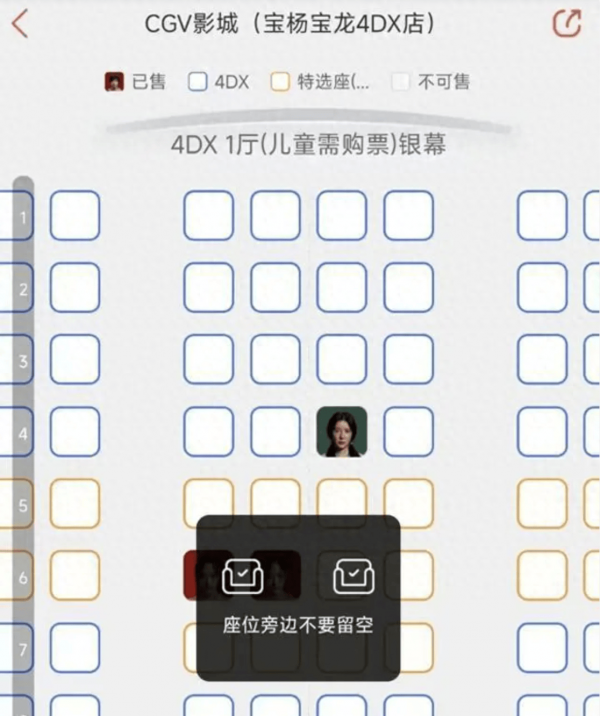
Task: Pick the row 4 seat left of the sold seat
Action: 275,432
